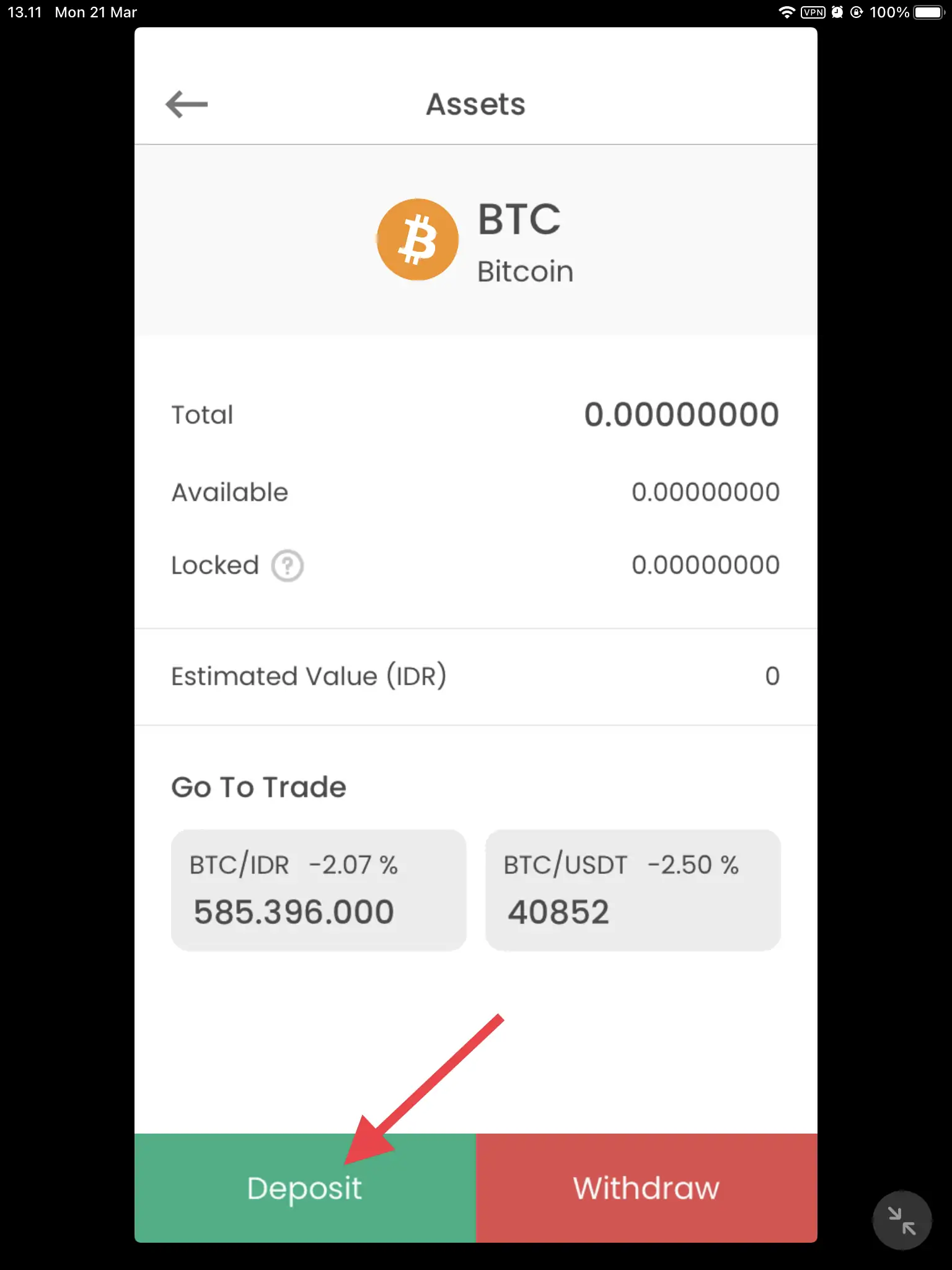Screen dimensions: 952x1270
Task: Click the Total balance row
Action: [x=475, y=414]
